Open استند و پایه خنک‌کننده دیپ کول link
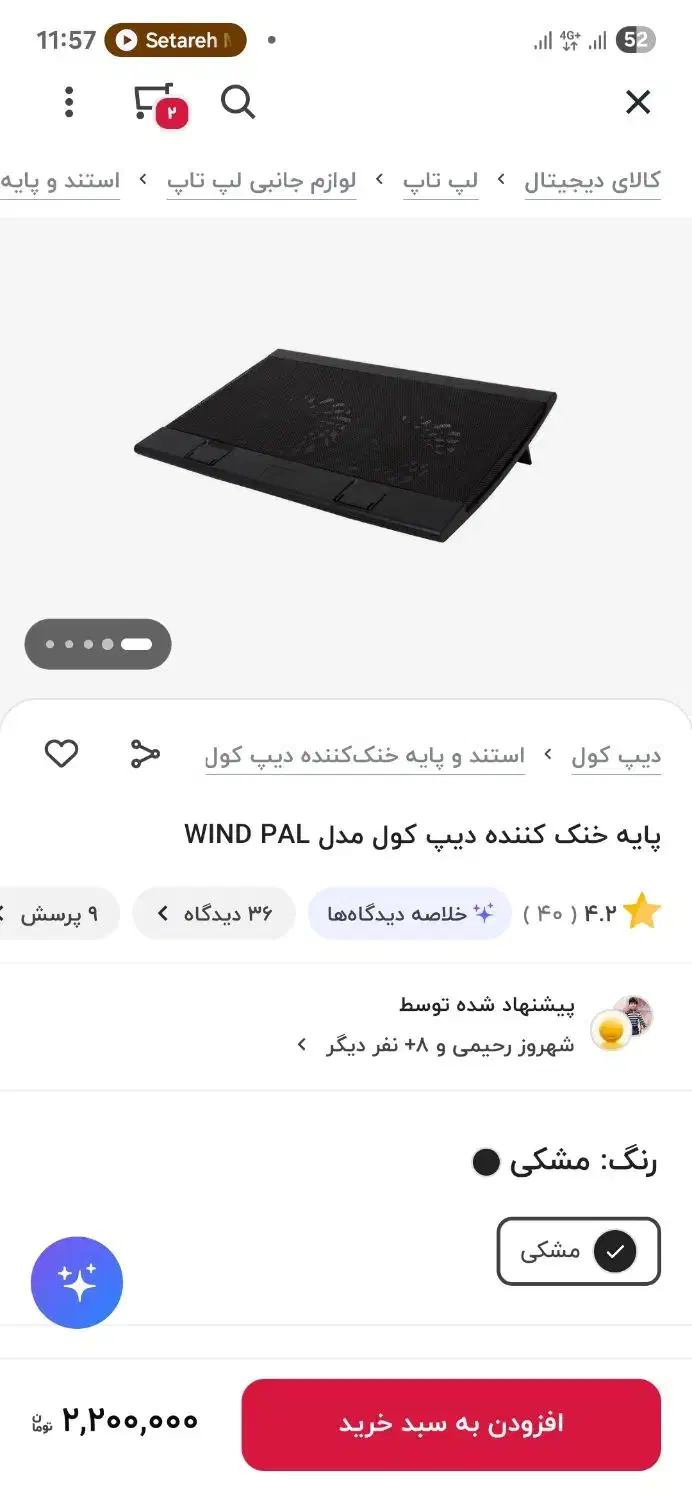Viewport: 692px width, 1500px height. pyautogui.click(x=365, y=756)
